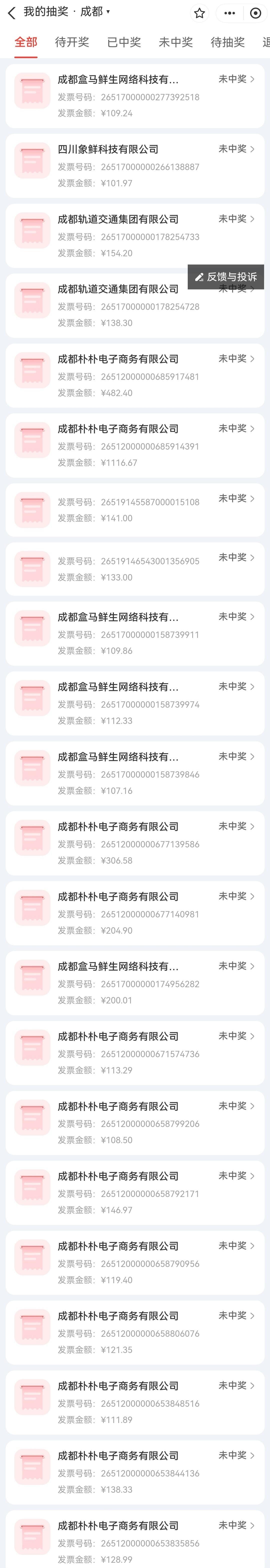The height and width of the screenshot is (1568, 270).
Task: Show the 未中奖 tab
Action: (x=175, y=42)
